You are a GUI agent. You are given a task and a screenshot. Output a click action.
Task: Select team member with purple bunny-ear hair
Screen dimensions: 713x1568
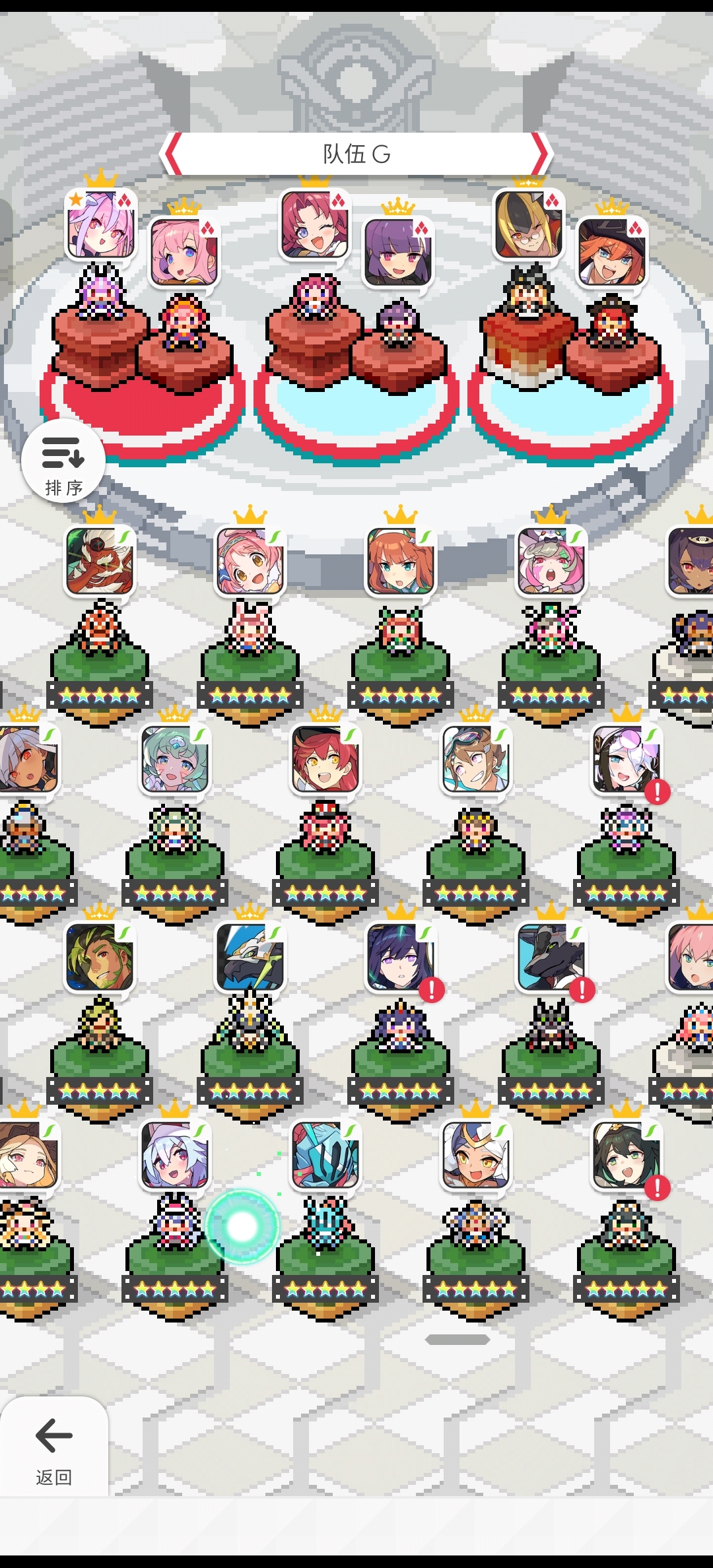pos(101,224)
